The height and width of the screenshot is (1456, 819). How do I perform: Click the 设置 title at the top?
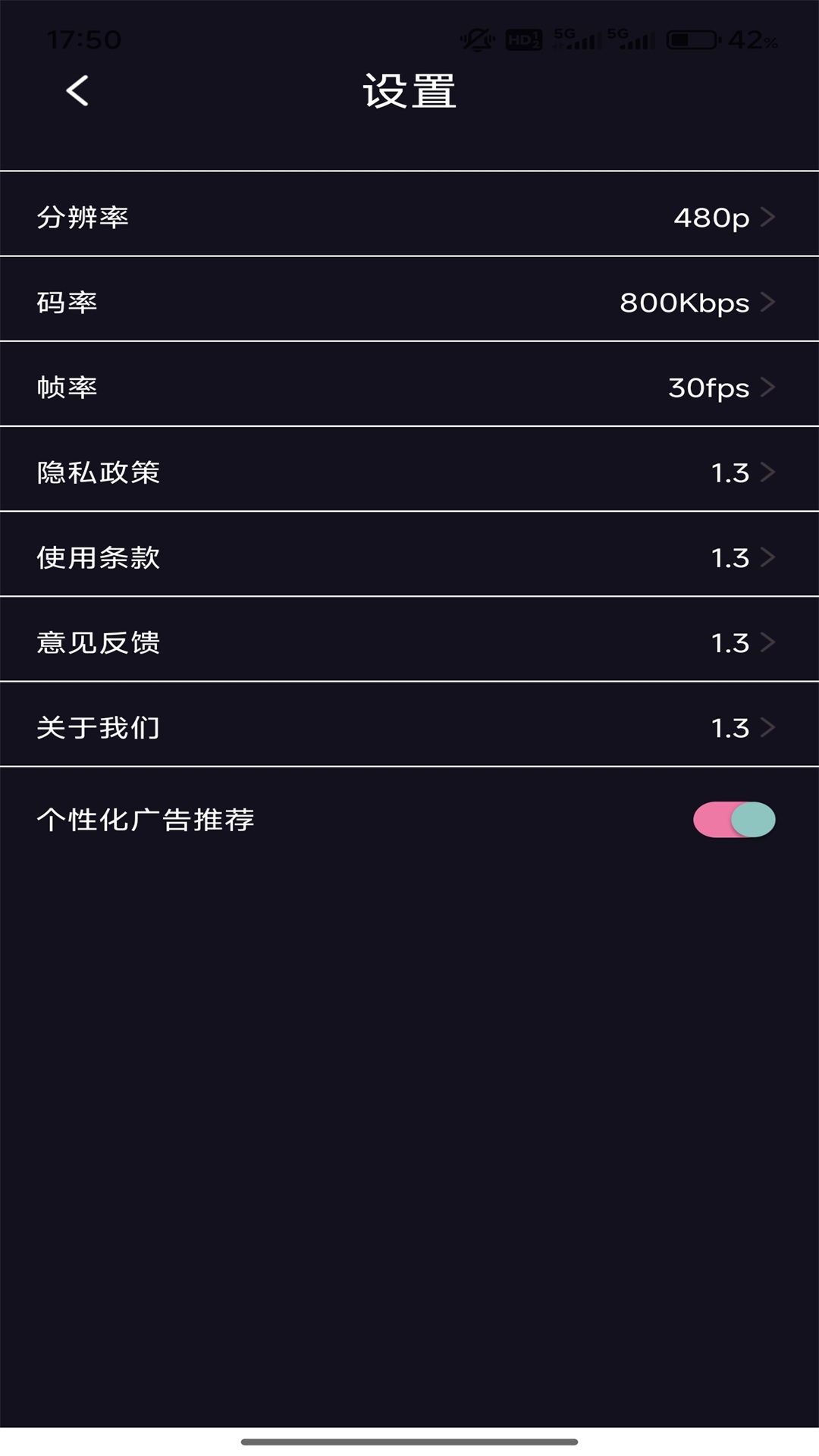409,91
